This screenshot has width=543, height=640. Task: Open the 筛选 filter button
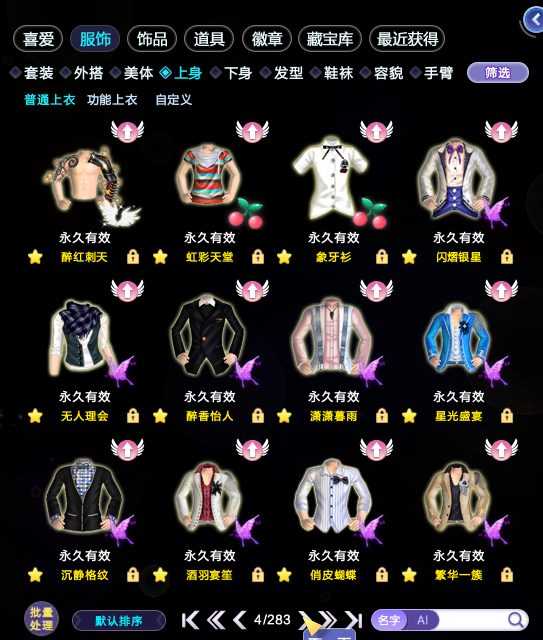click(498, 73)
